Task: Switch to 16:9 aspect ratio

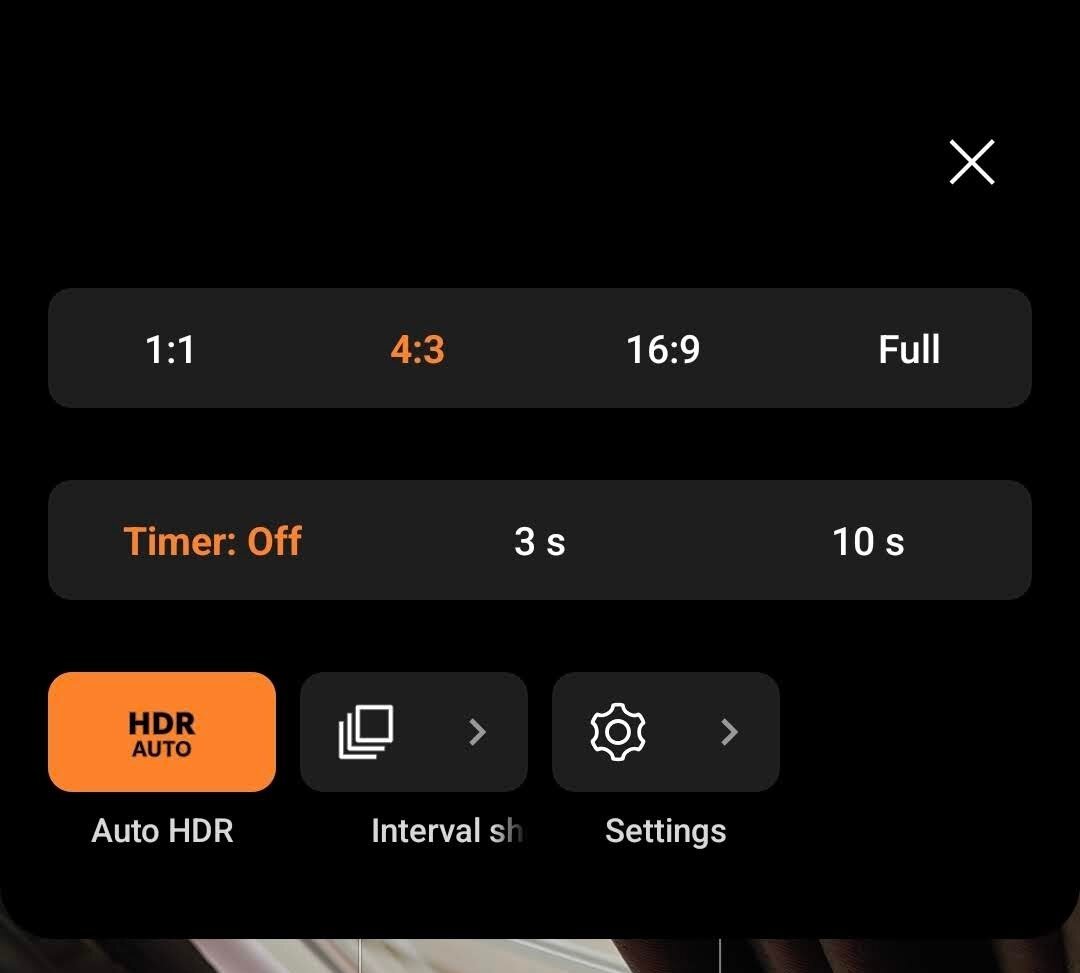Action: pos(663,349)
